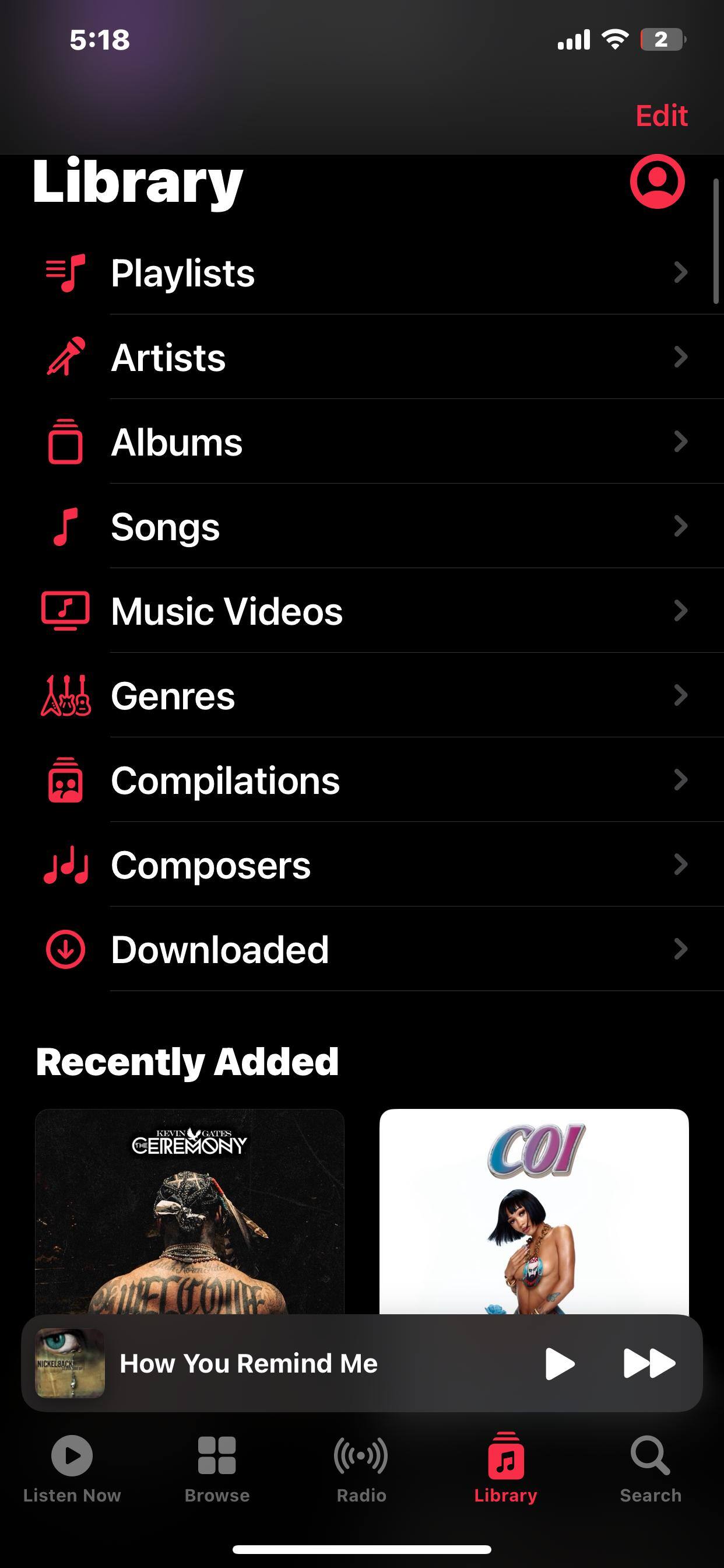Switch to the Radio tab

tap(361, 1468)
